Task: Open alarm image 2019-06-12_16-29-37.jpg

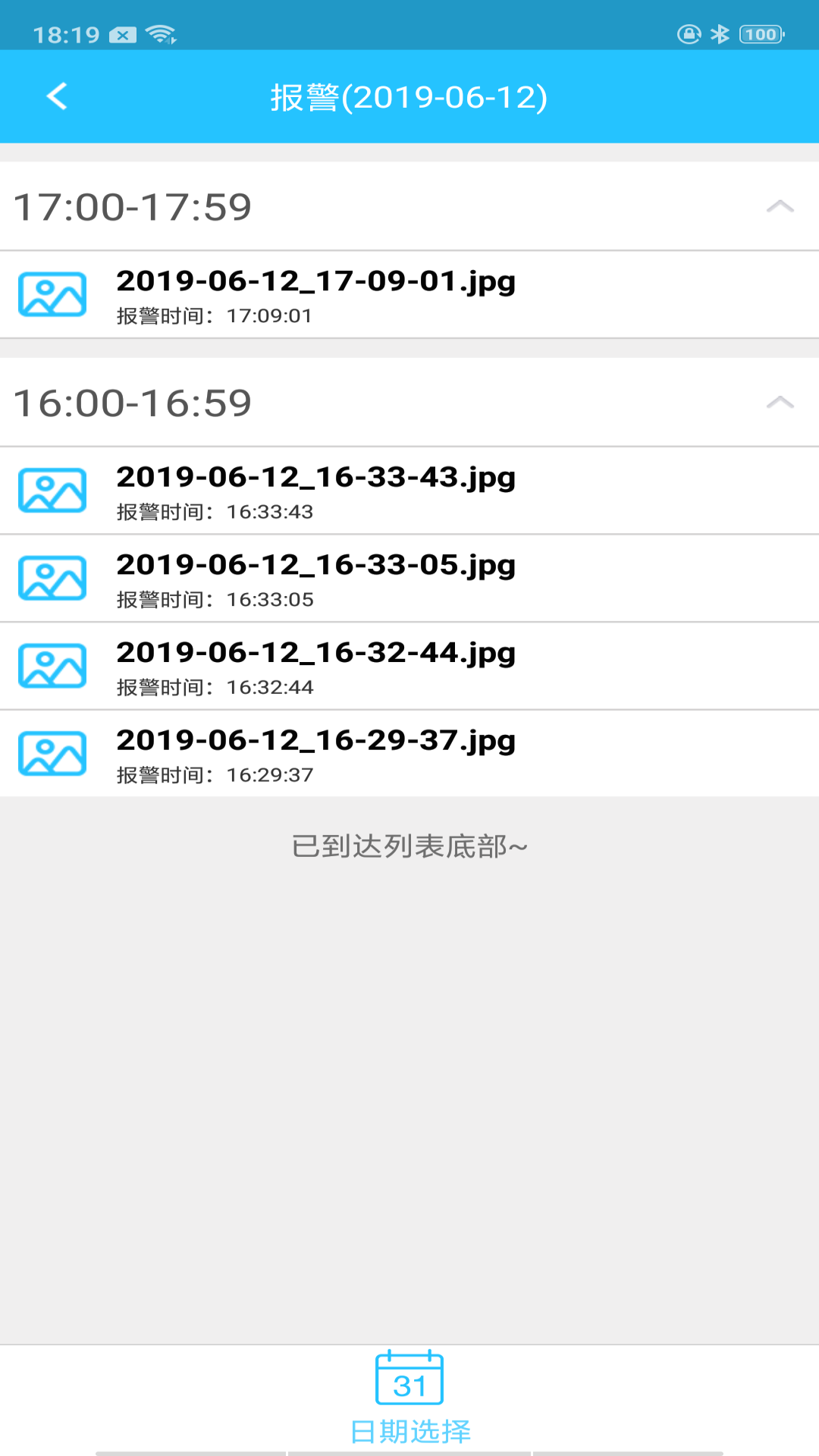Action: tap(315, 754)
